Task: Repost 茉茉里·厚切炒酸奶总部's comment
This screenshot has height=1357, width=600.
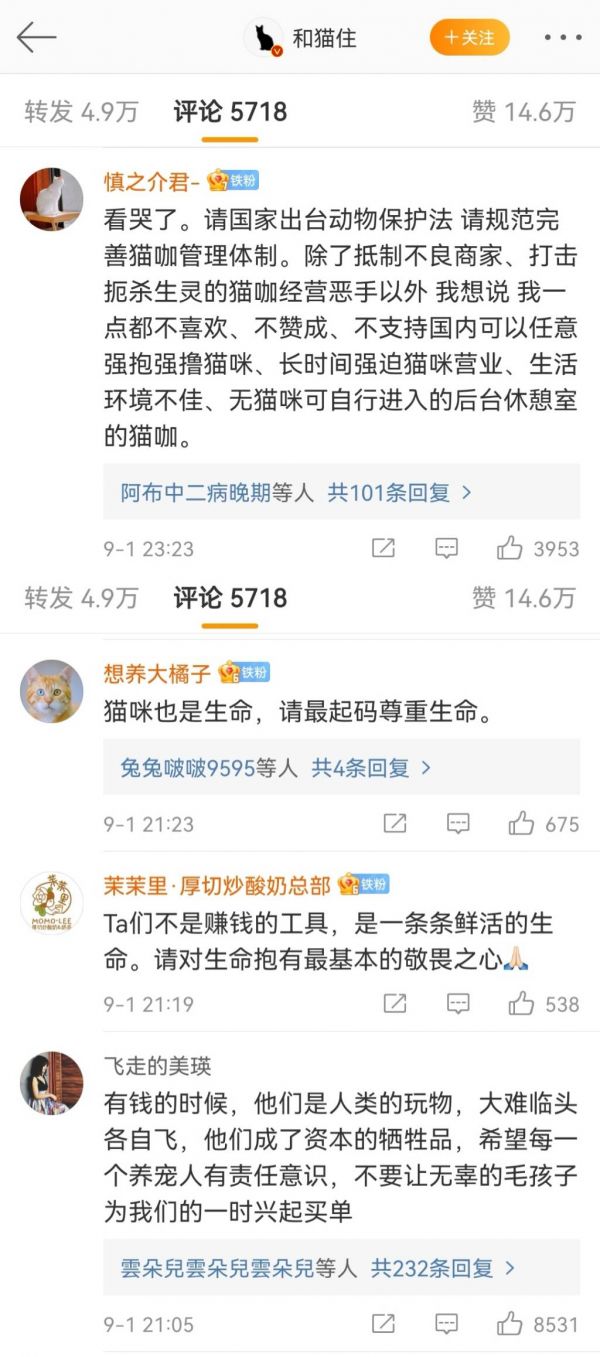Action: coord(395,1003)
